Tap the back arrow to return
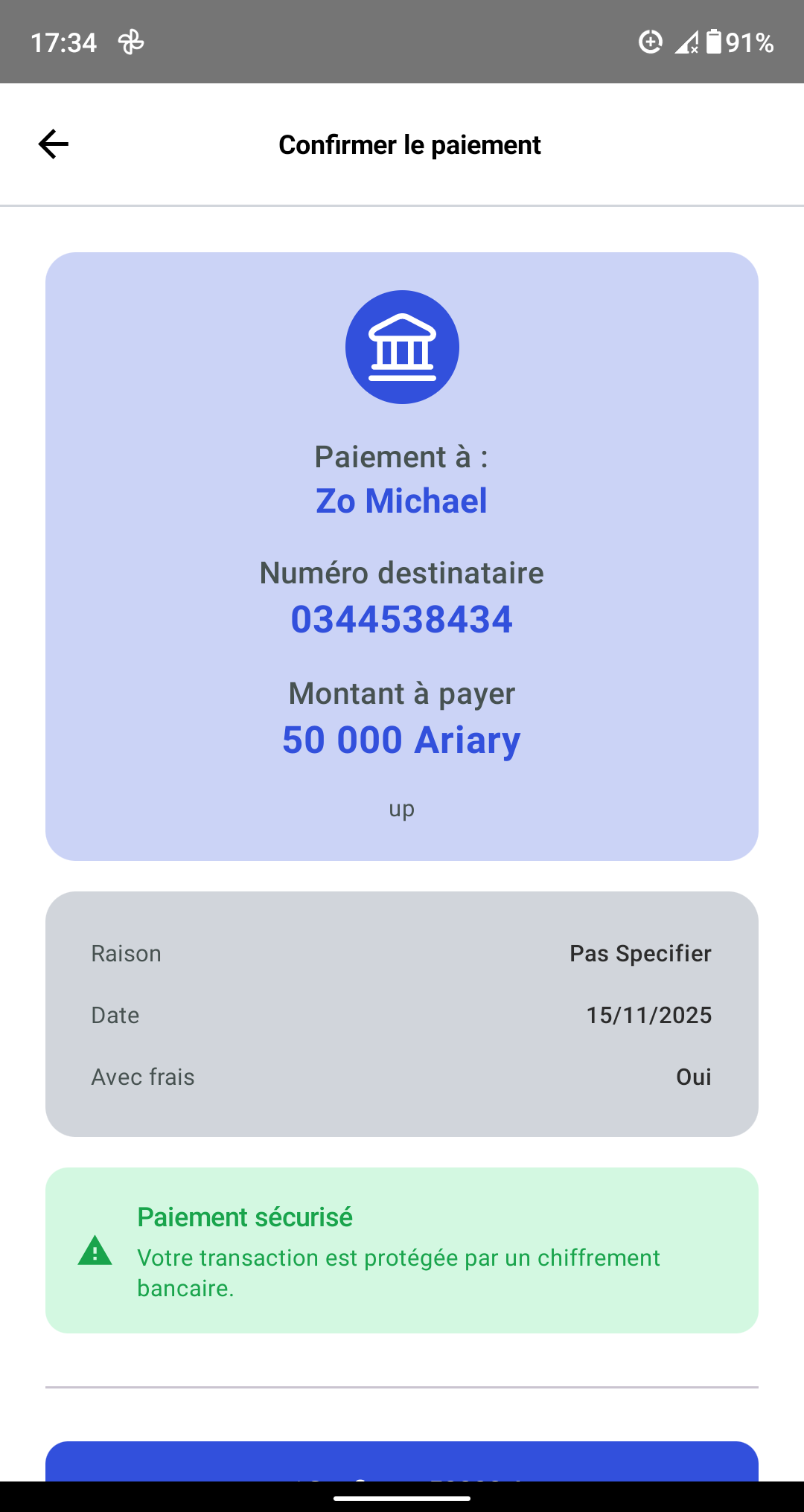 click(x=53, y=144)
